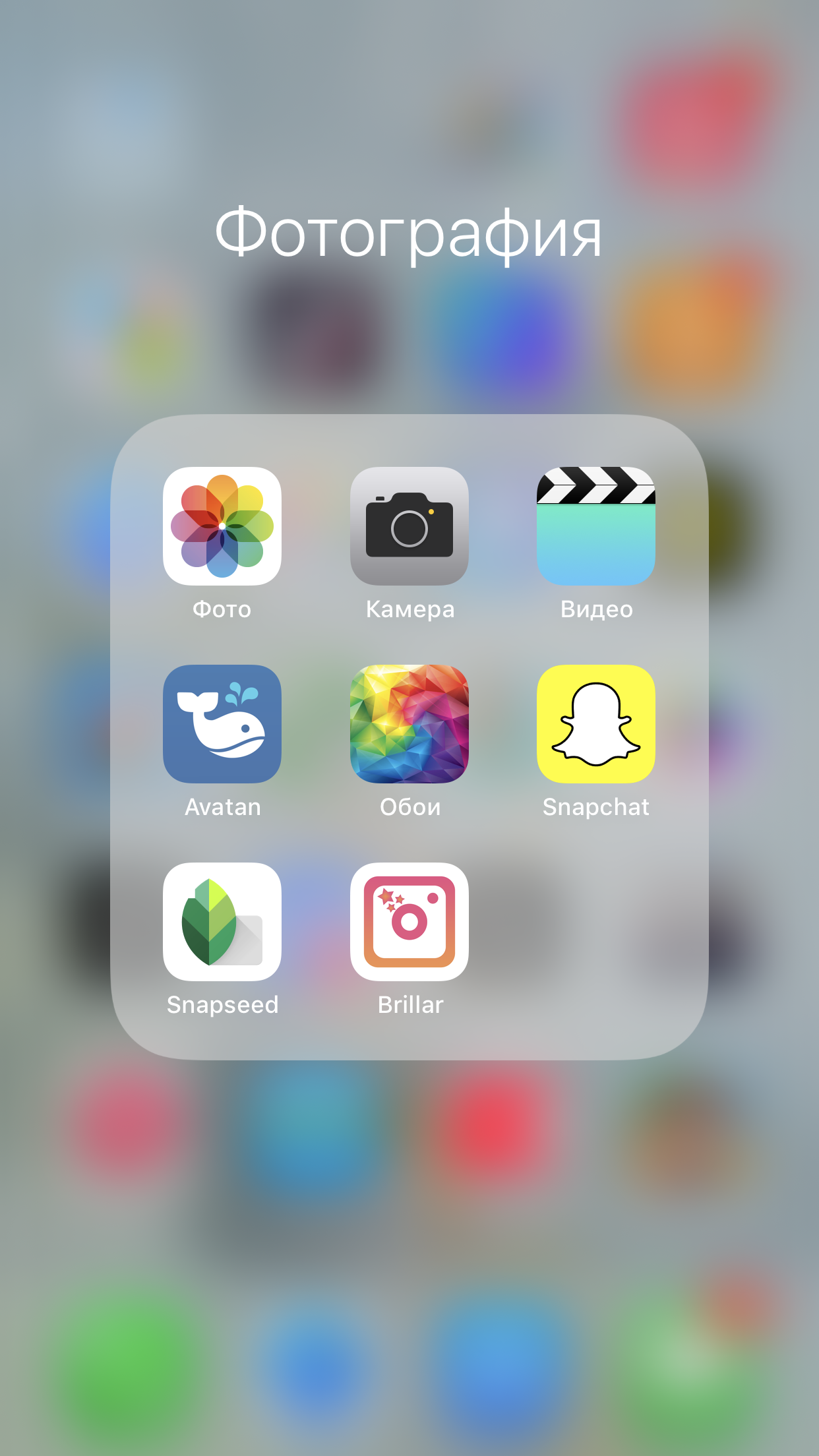Open the Brillar app
The image size is (819, 1456).
pyautogui.click(x=409, y=921)
